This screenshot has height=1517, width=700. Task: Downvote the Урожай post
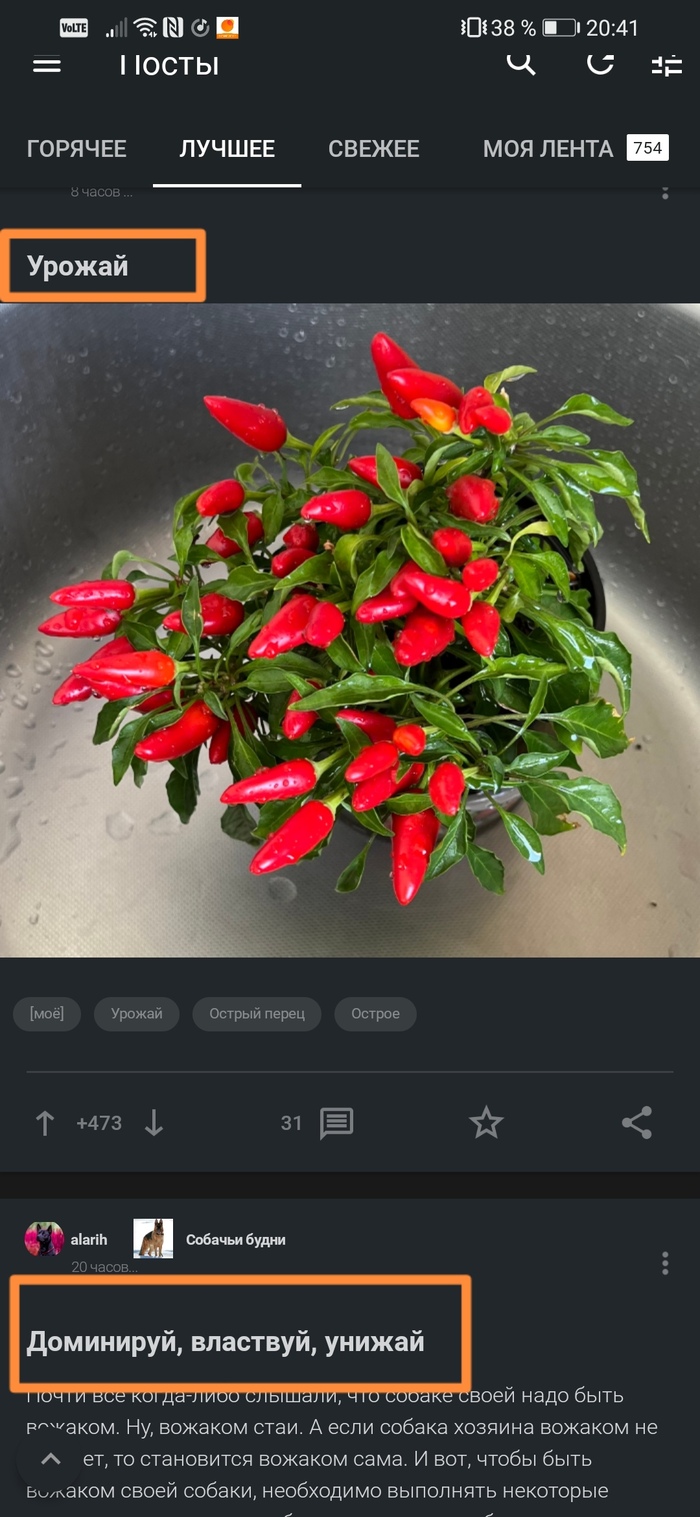click(x=153, y=1123)
